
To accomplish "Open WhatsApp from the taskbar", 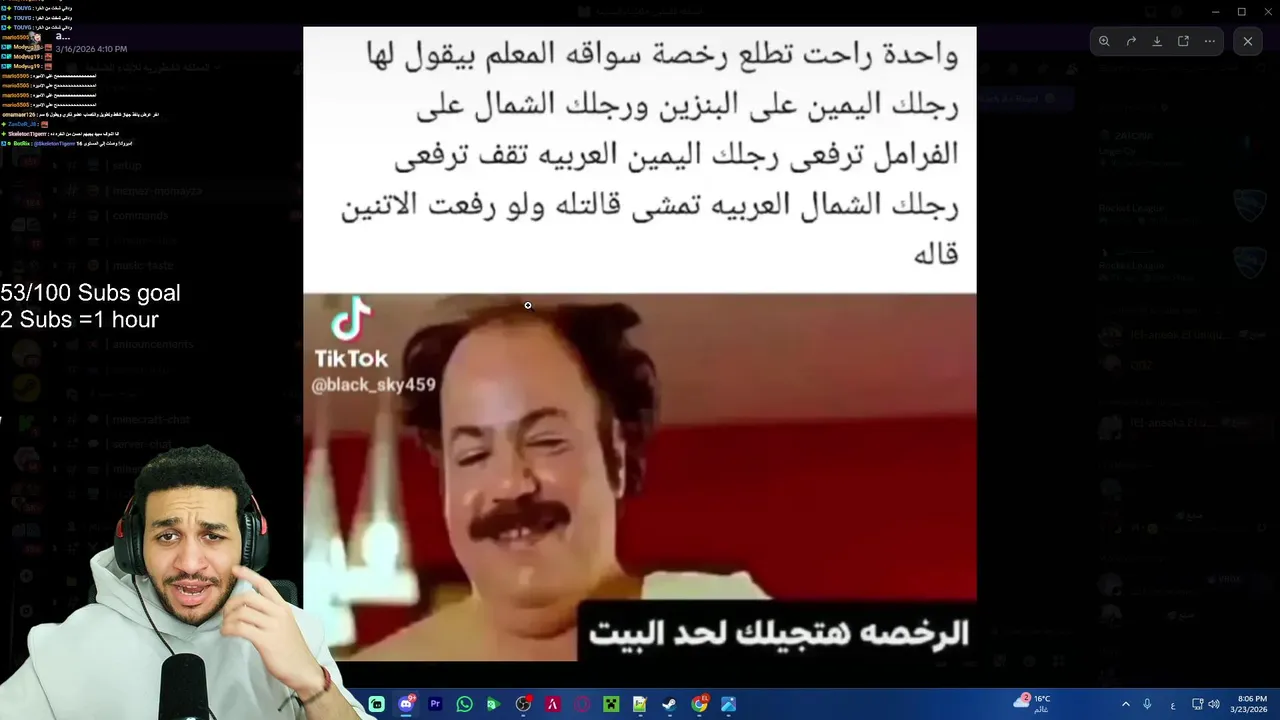I will tap(464, 704).
